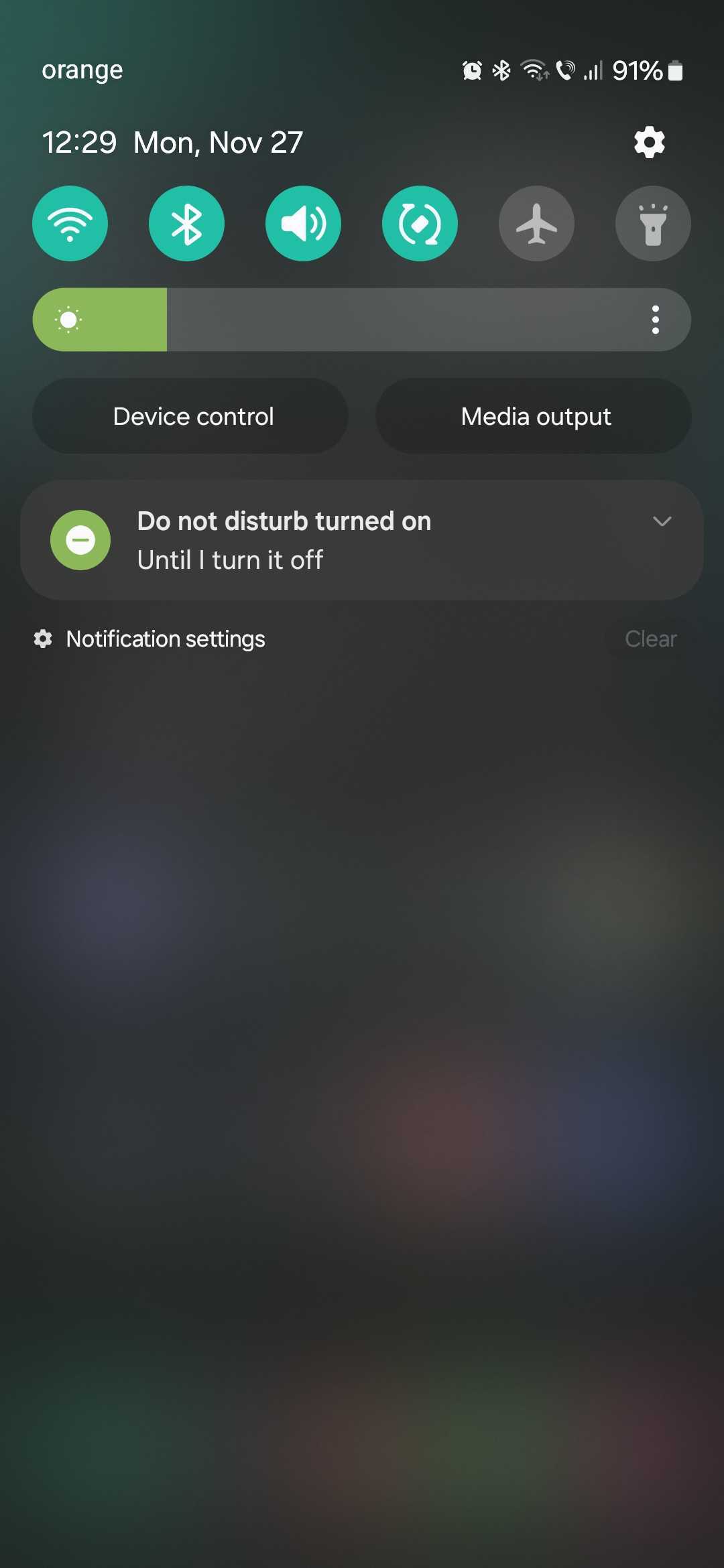
Task: Clear all notifications
Action: click(x=650, y=639)
